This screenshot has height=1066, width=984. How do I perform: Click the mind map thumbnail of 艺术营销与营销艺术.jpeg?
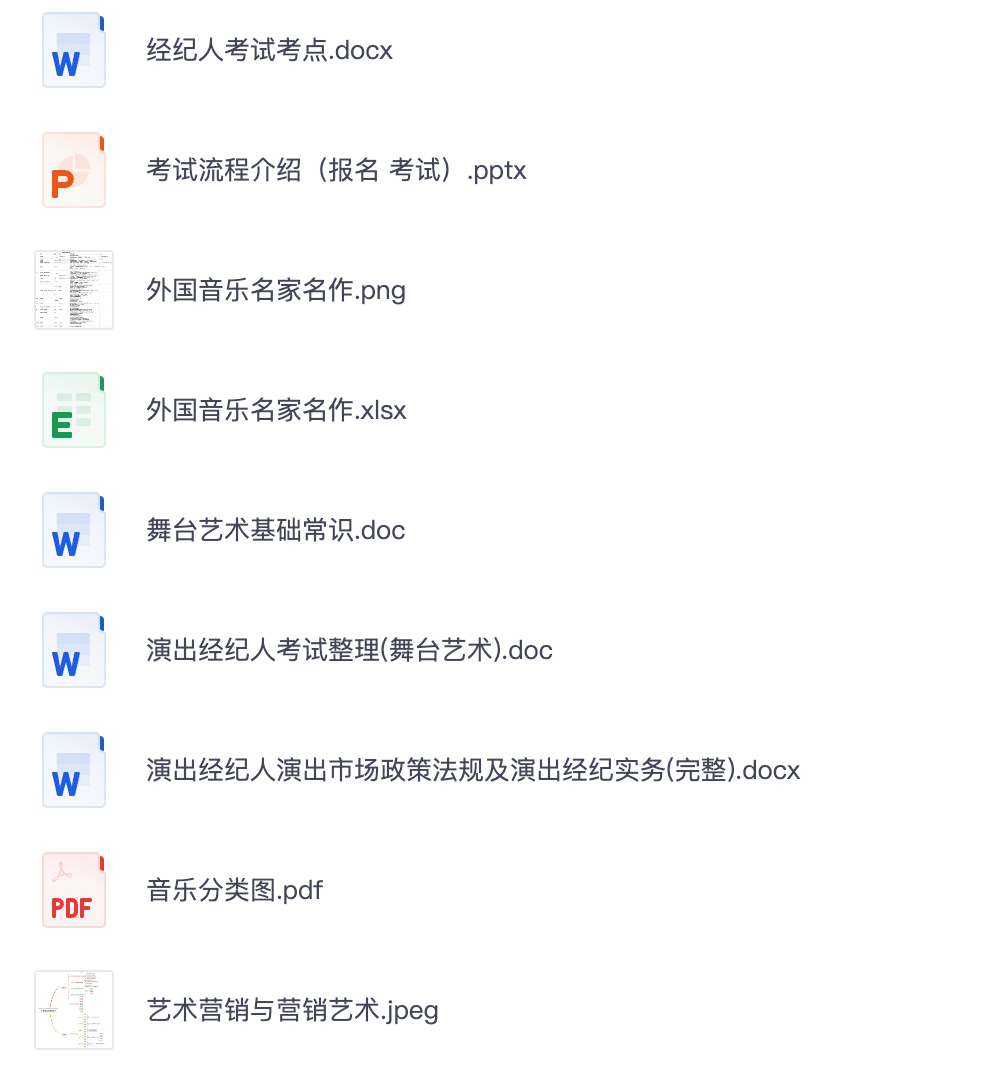73,1010
